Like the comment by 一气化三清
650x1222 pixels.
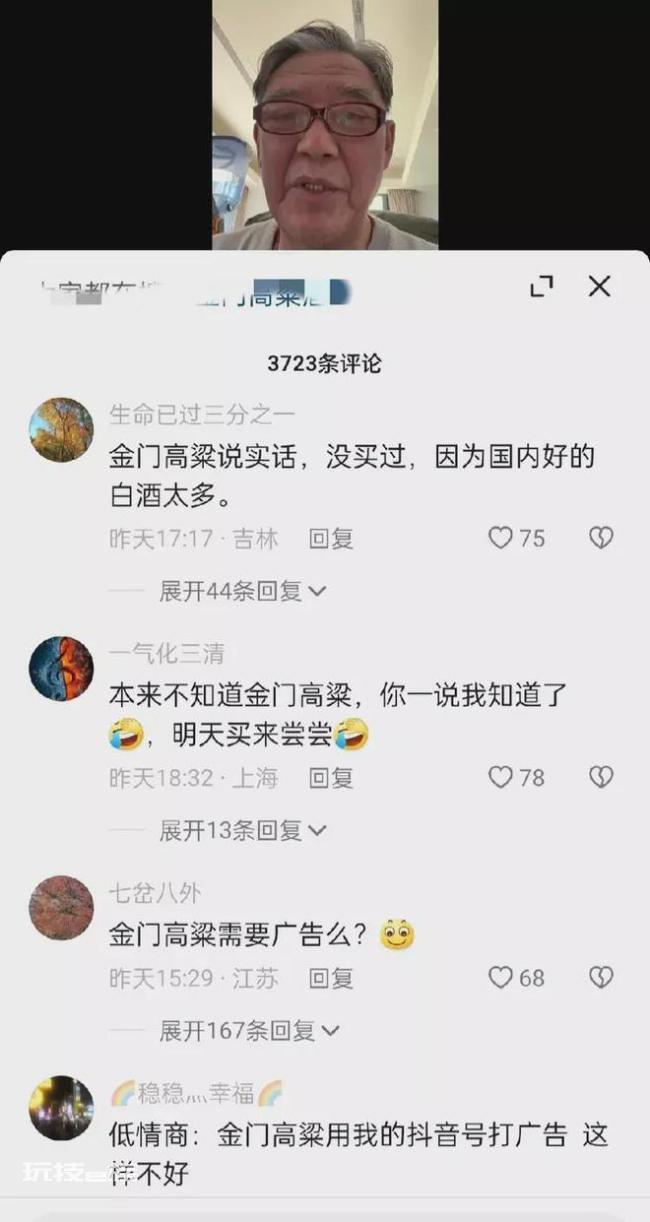click(500, 777)
